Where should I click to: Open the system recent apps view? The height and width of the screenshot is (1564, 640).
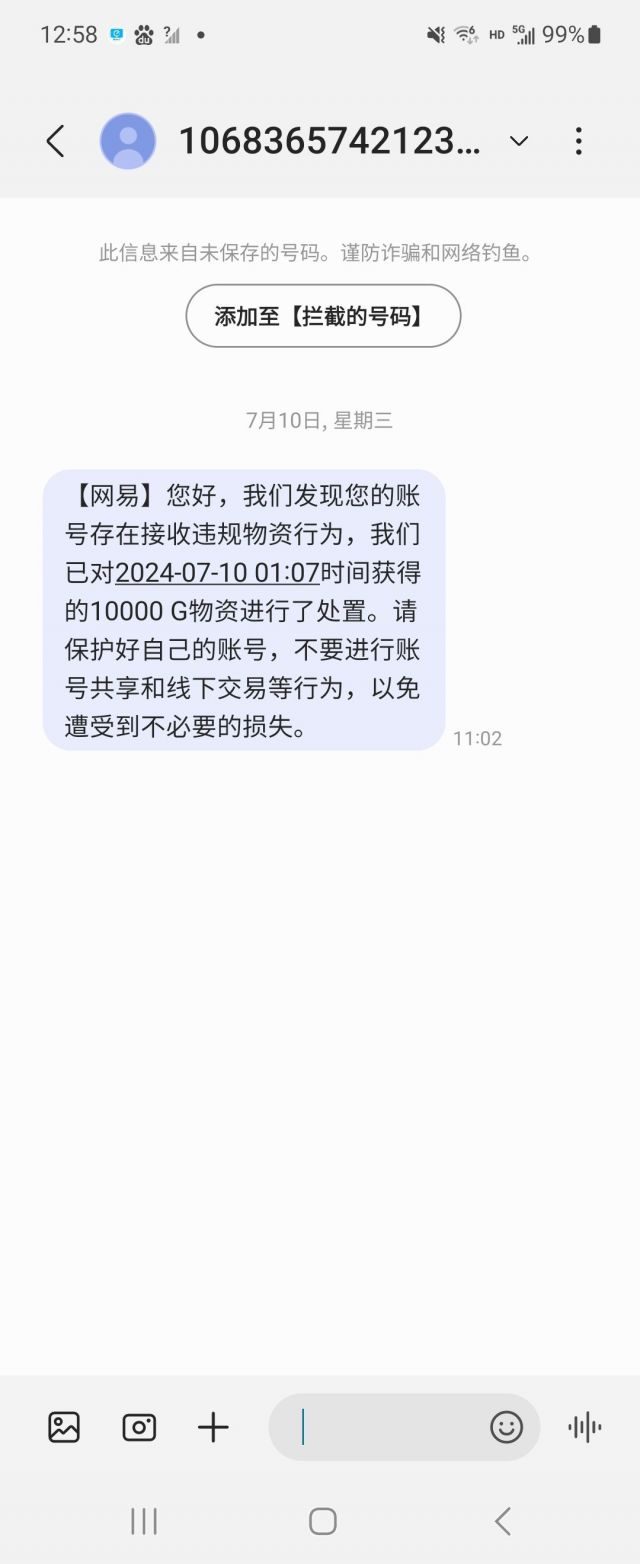144,1521
